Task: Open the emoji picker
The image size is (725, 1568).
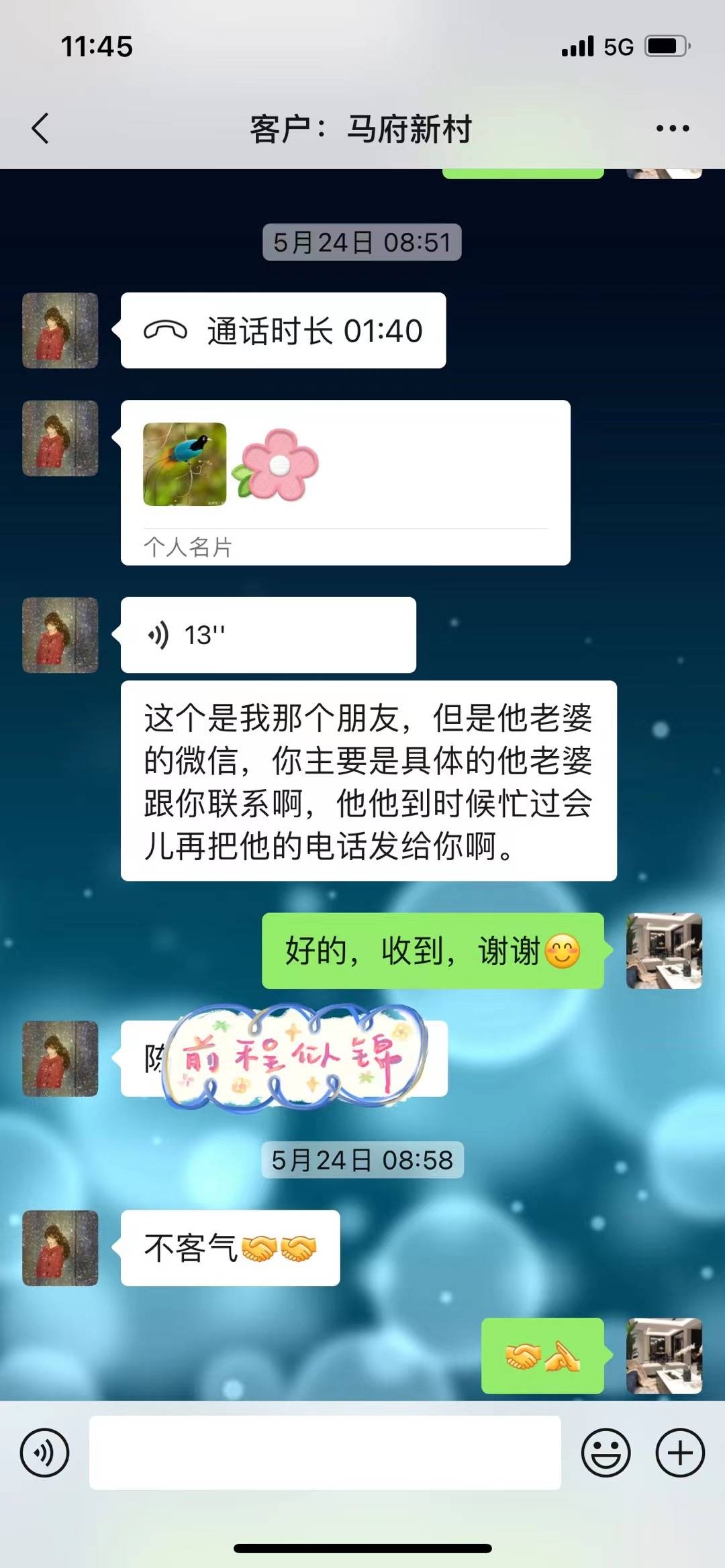Action: [x=606, y=1453]
